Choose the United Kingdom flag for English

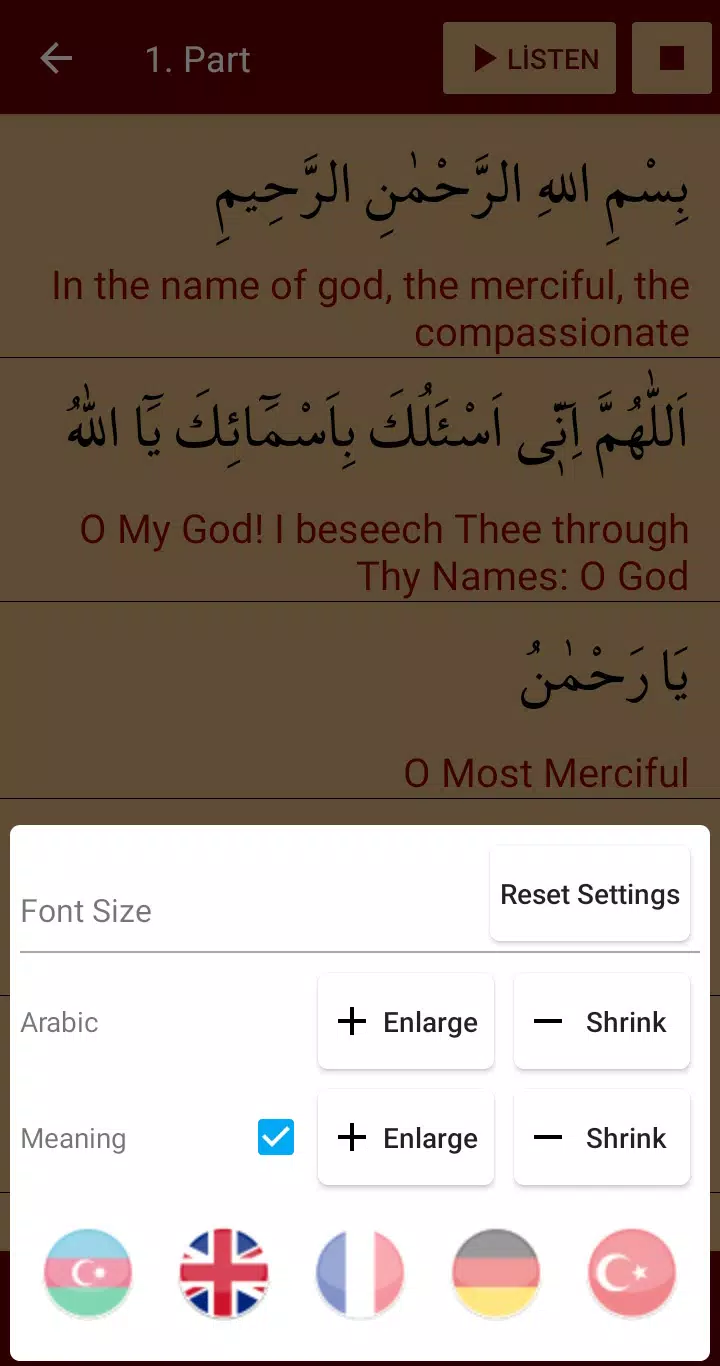click(x=224, y=1273)
